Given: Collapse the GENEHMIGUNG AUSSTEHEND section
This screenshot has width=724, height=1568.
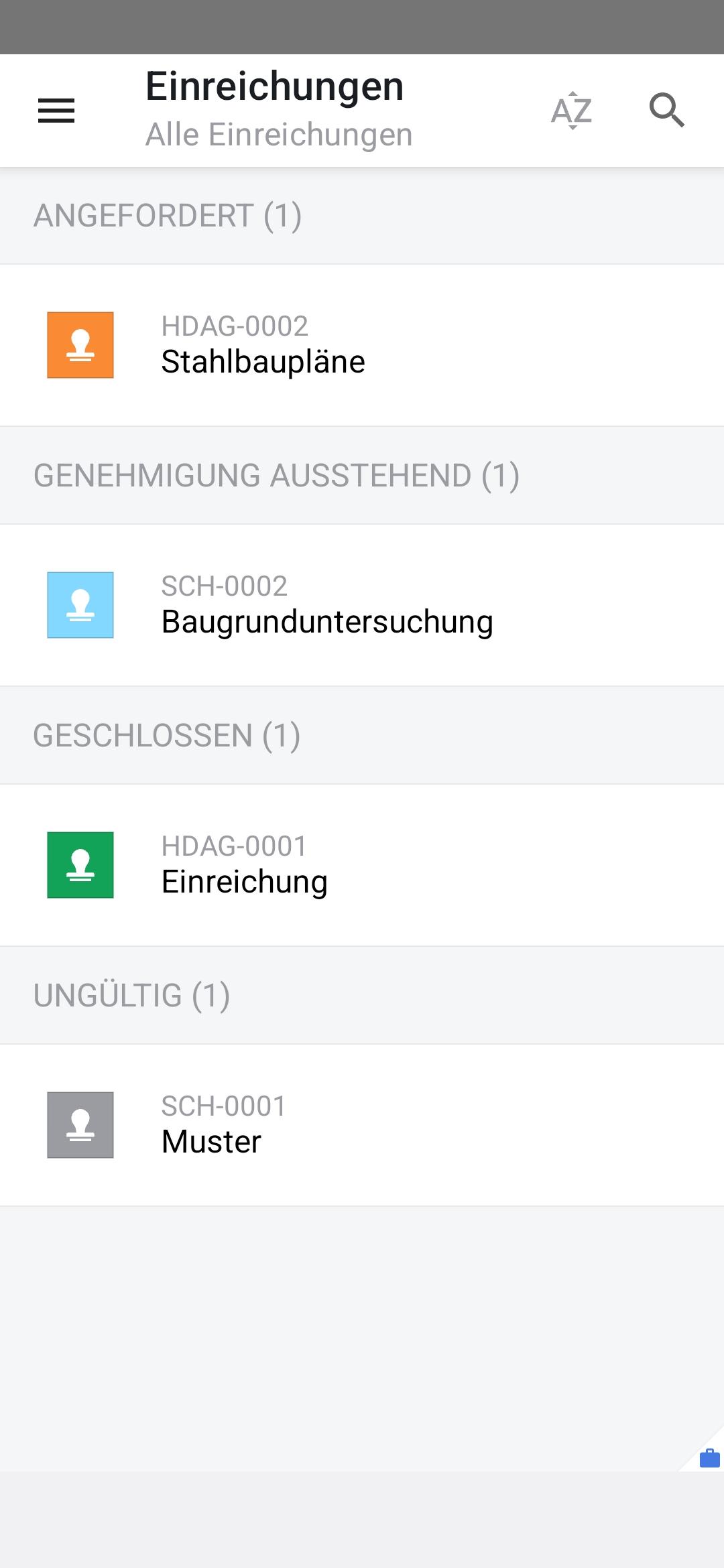Looking at the screenshot, I should (277, 476).
